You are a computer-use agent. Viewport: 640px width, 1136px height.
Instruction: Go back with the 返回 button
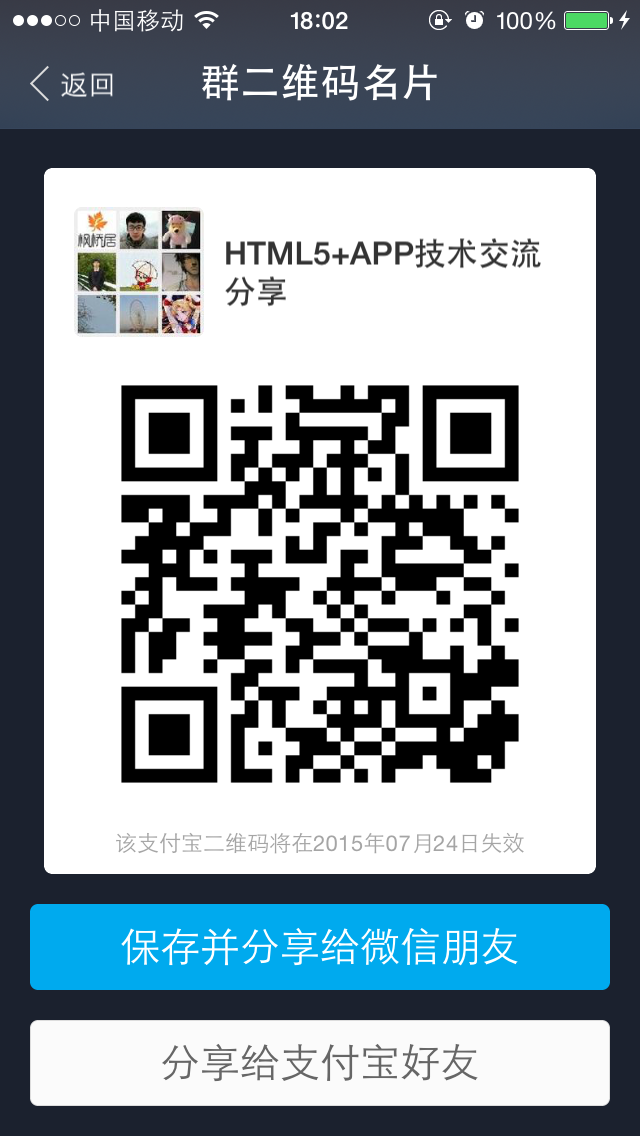72,84
